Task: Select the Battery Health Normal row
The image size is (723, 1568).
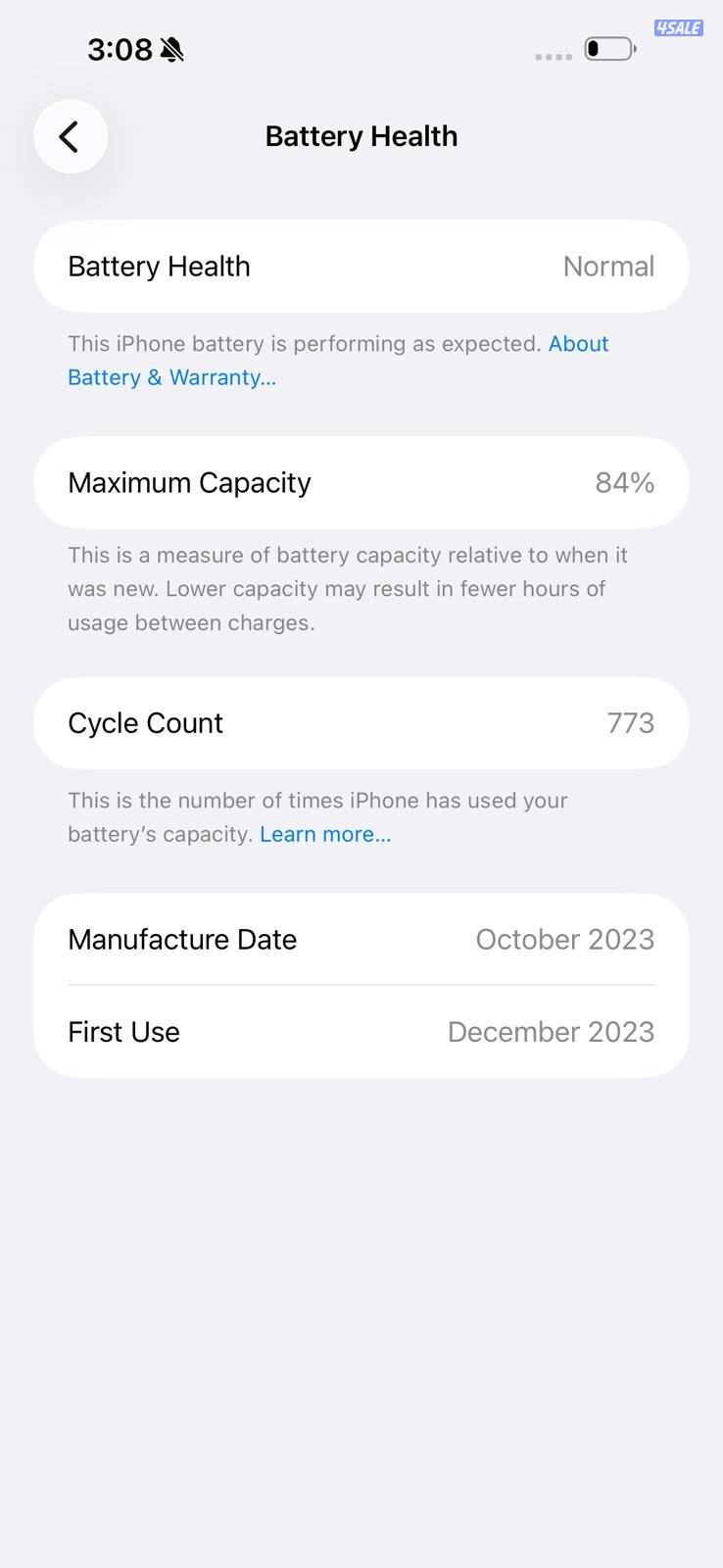Action: [x=361, y=266]
